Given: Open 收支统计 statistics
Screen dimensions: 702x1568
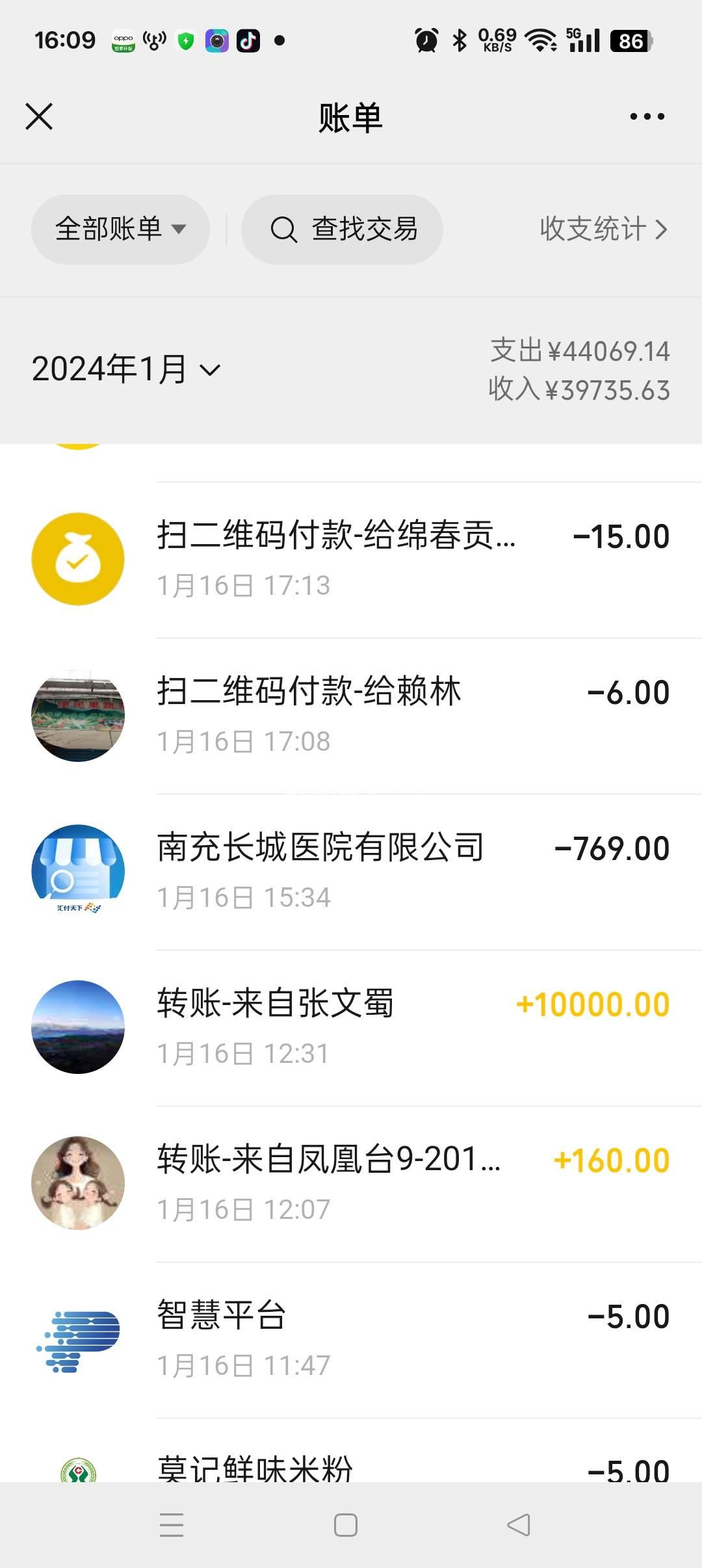Looking at the screenshot, I should (x=603, y=229).
